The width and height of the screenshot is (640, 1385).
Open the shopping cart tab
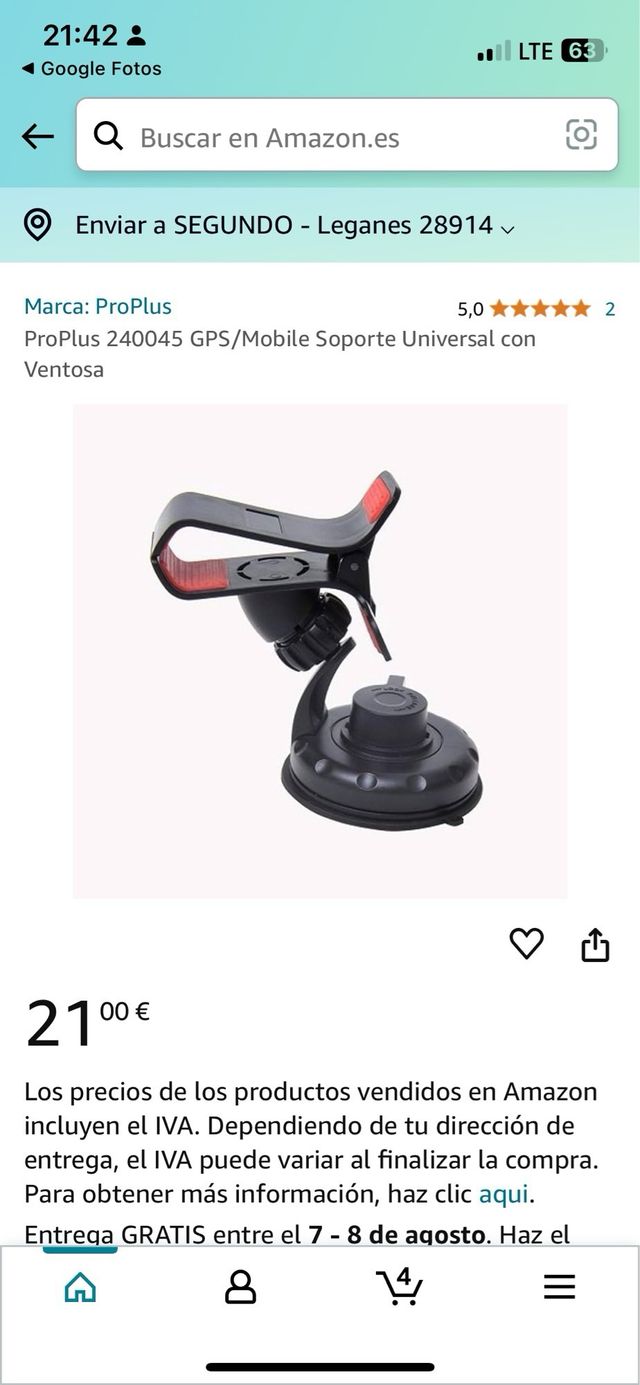(x=399, y=1286)
